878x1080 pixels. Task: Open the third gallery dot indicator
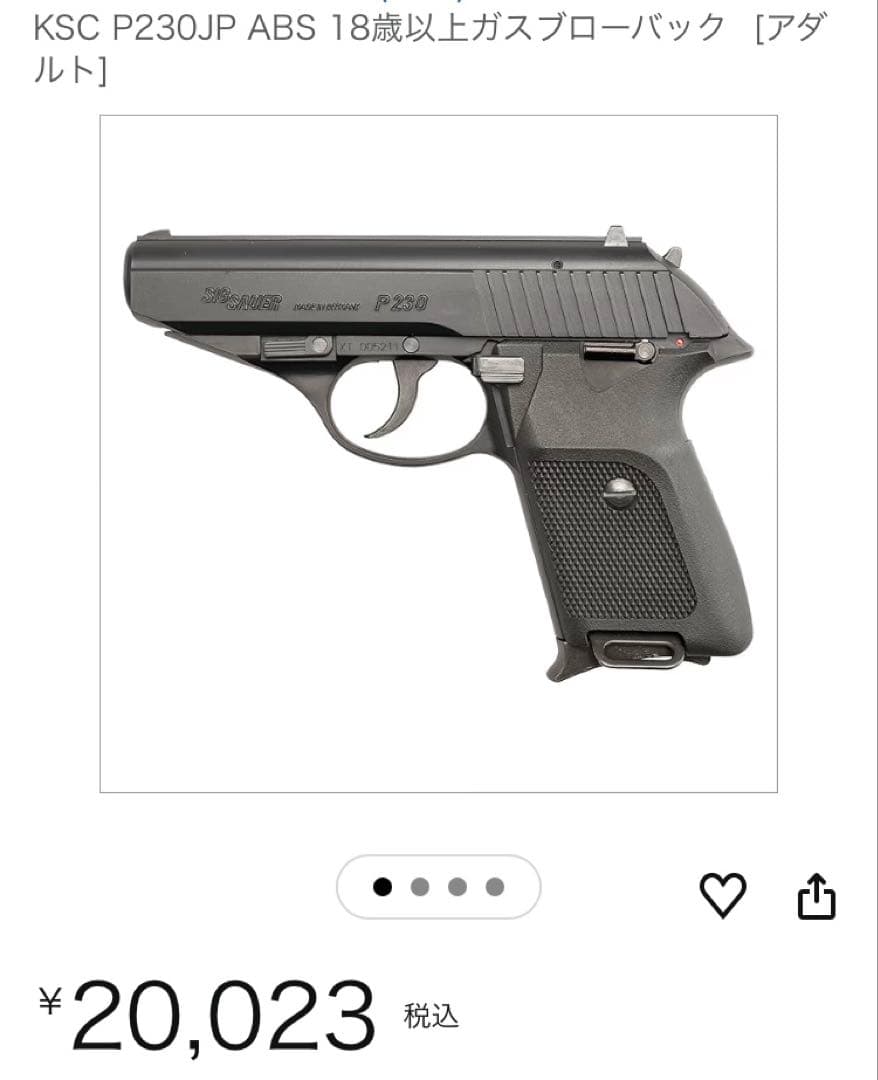(x=457, y=884)
